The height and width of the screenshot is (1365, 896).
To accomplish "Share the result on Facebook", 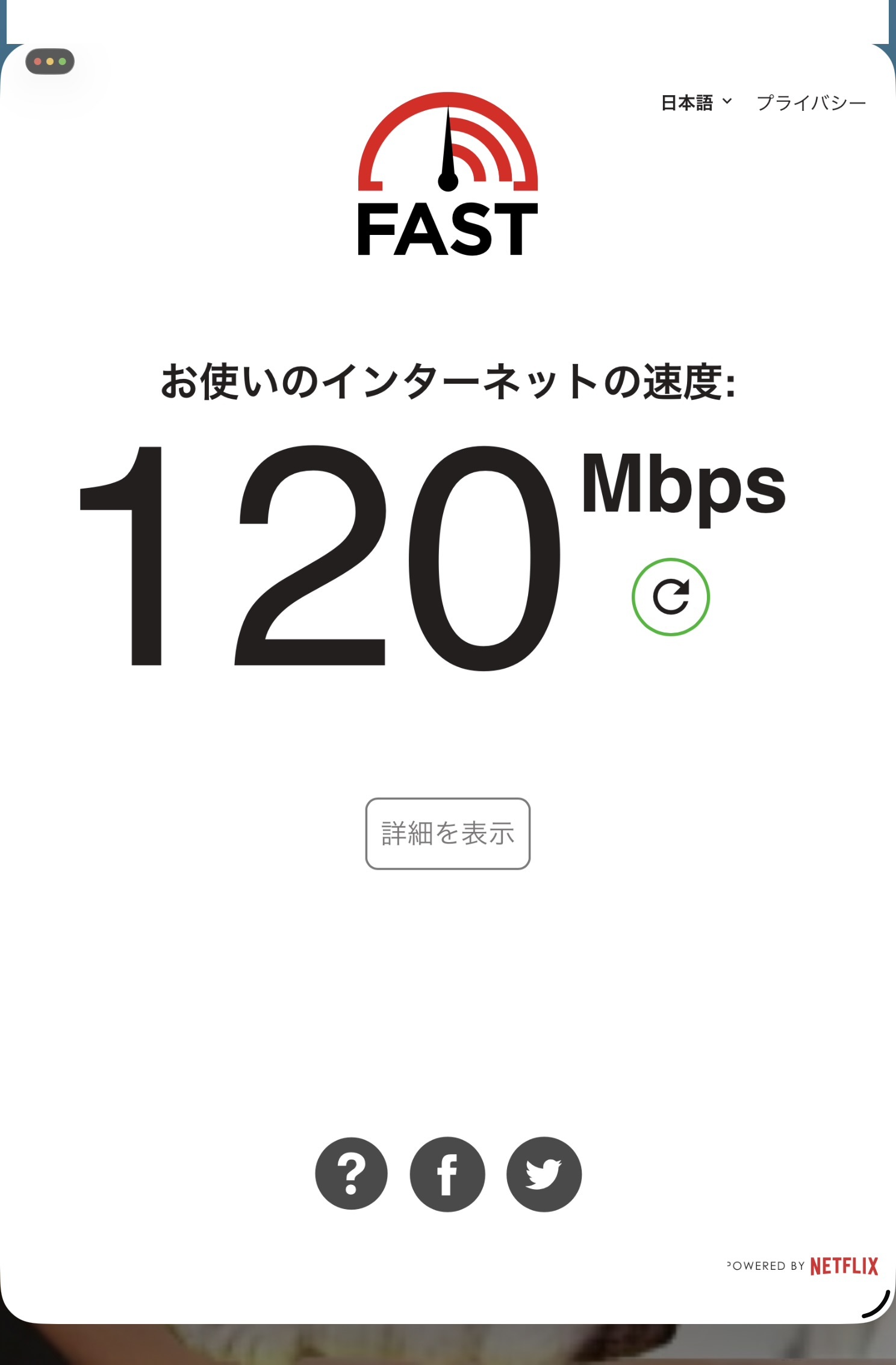I will pyautogui.click(x=447, y=1173).
